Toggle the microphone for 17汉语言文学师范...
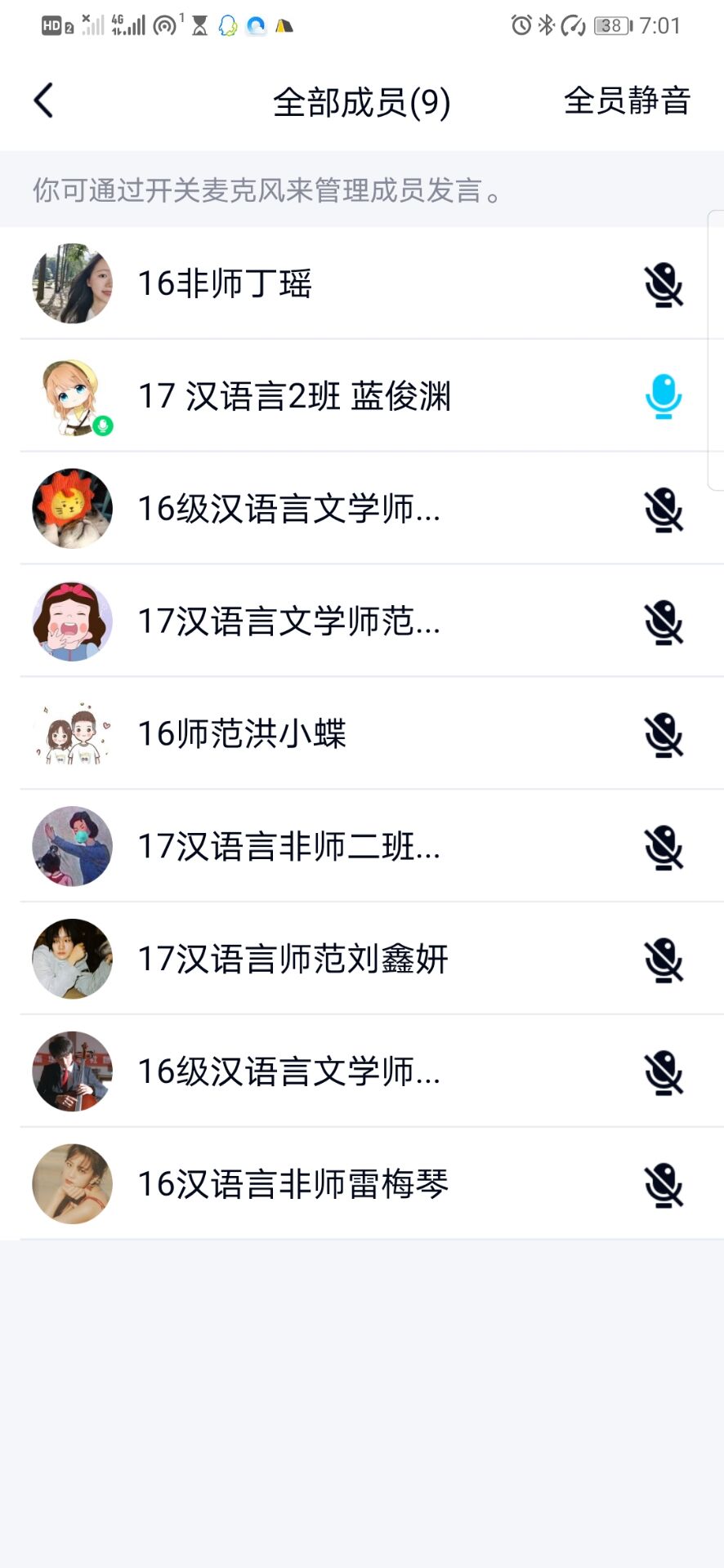 (663, 622)
